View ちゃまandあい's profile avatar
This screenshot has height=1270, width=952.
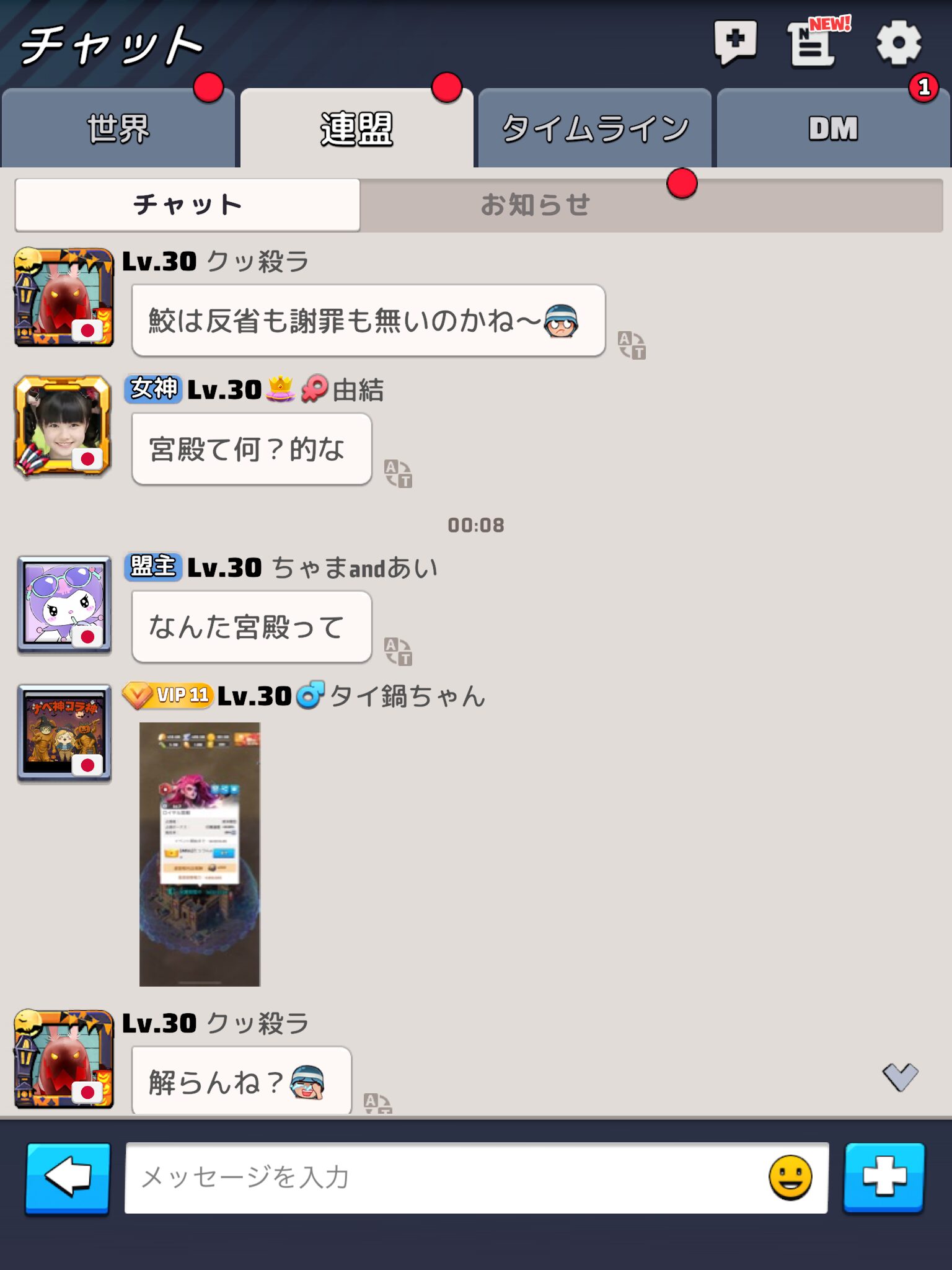coord(64,605)
